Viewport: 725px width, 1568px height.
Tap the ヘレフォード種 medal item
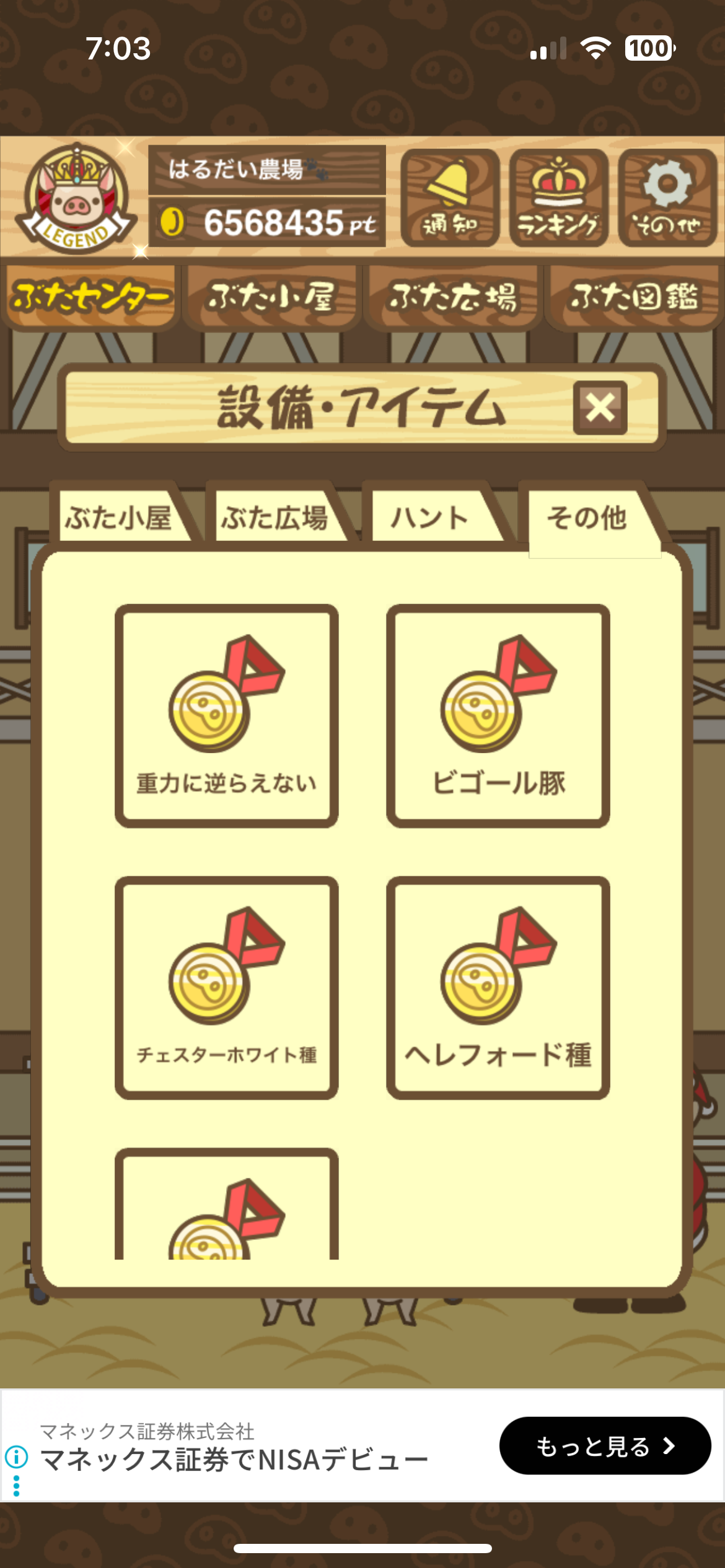point(498,988)
